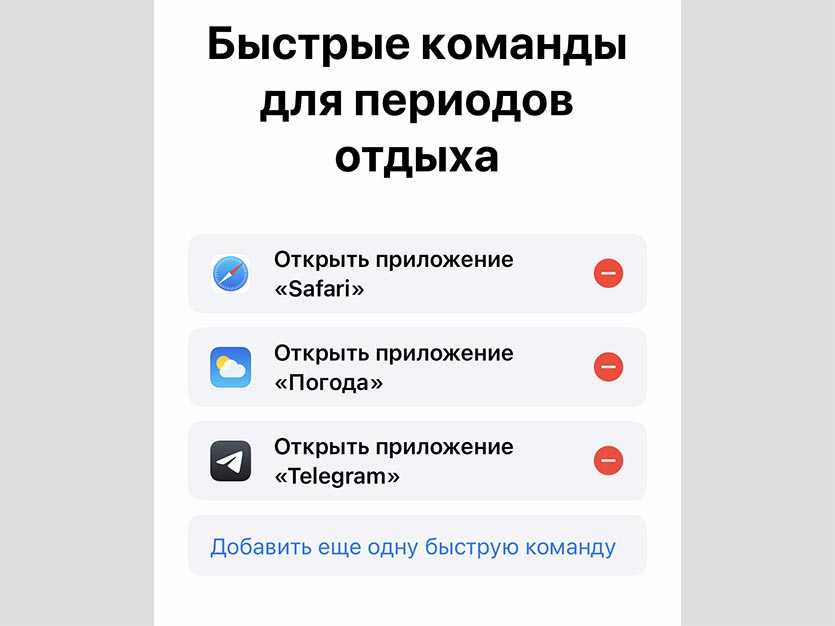Open the «Открыть приложение Safari» shortcut row

(393, 274)
